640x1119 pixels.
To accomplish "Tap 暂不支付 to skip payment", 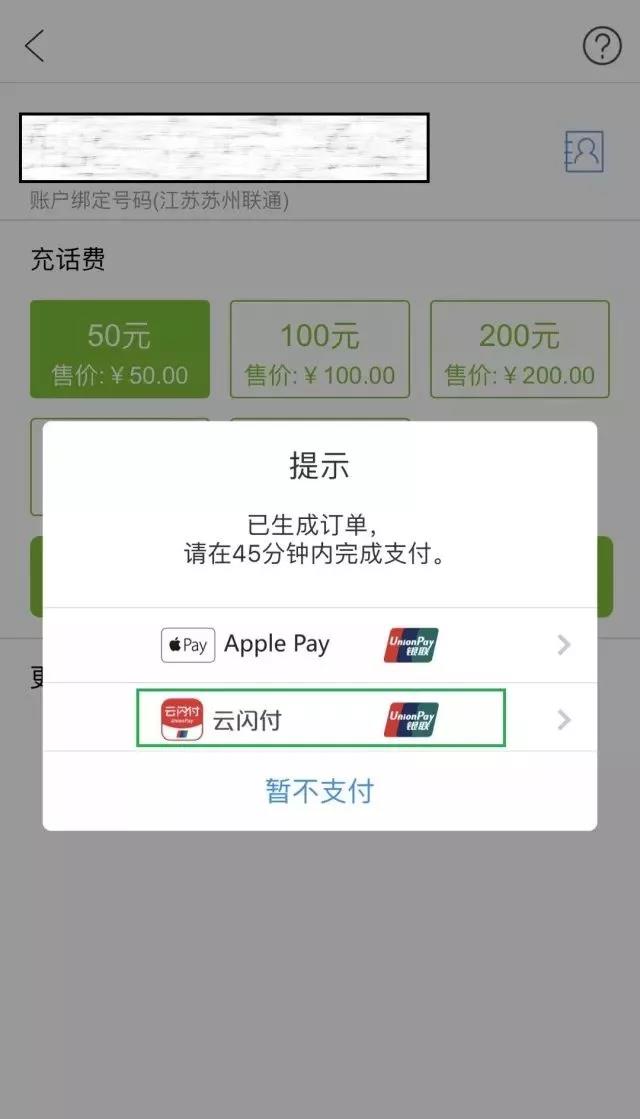I will coord(320,791).
